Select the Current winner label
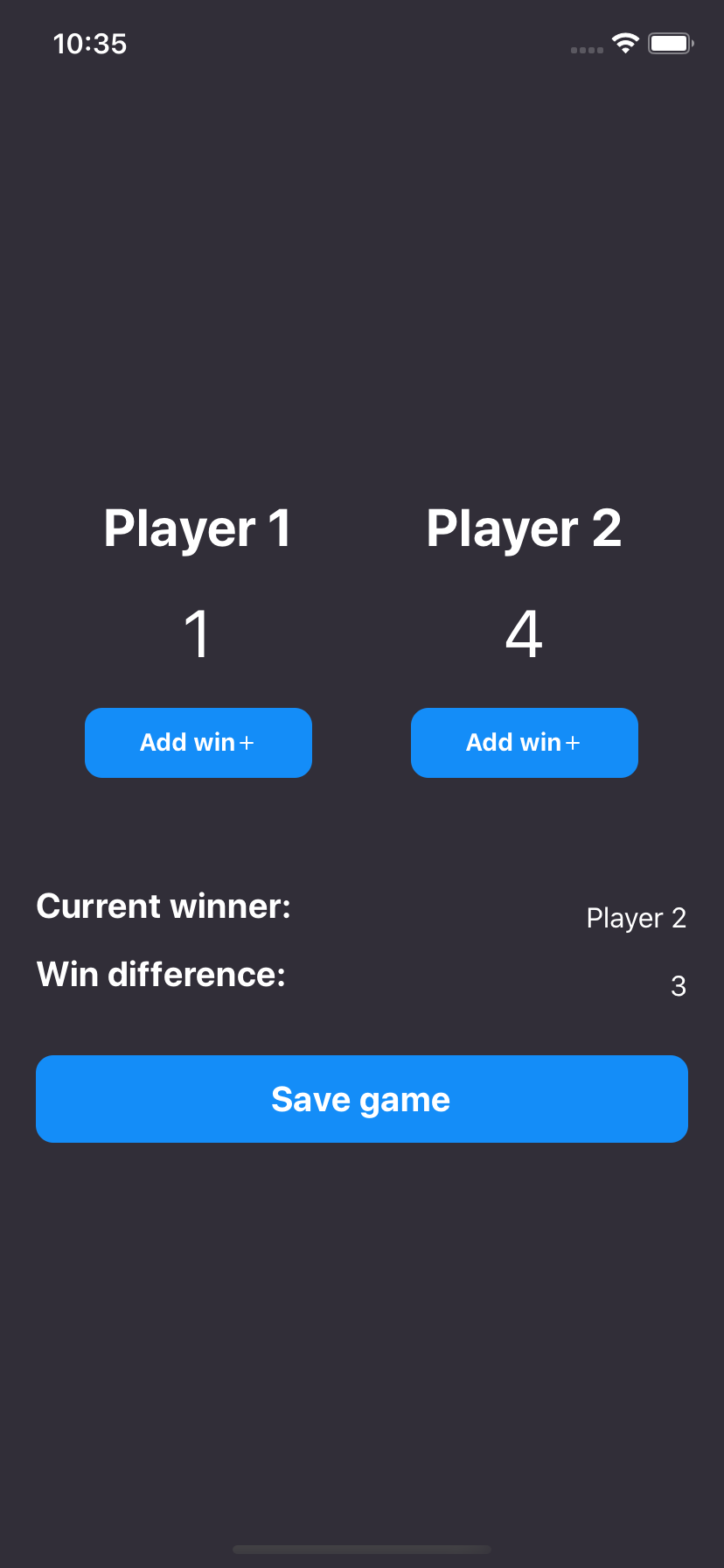Viewport: 724px width, 1568px height. (163, 906)
